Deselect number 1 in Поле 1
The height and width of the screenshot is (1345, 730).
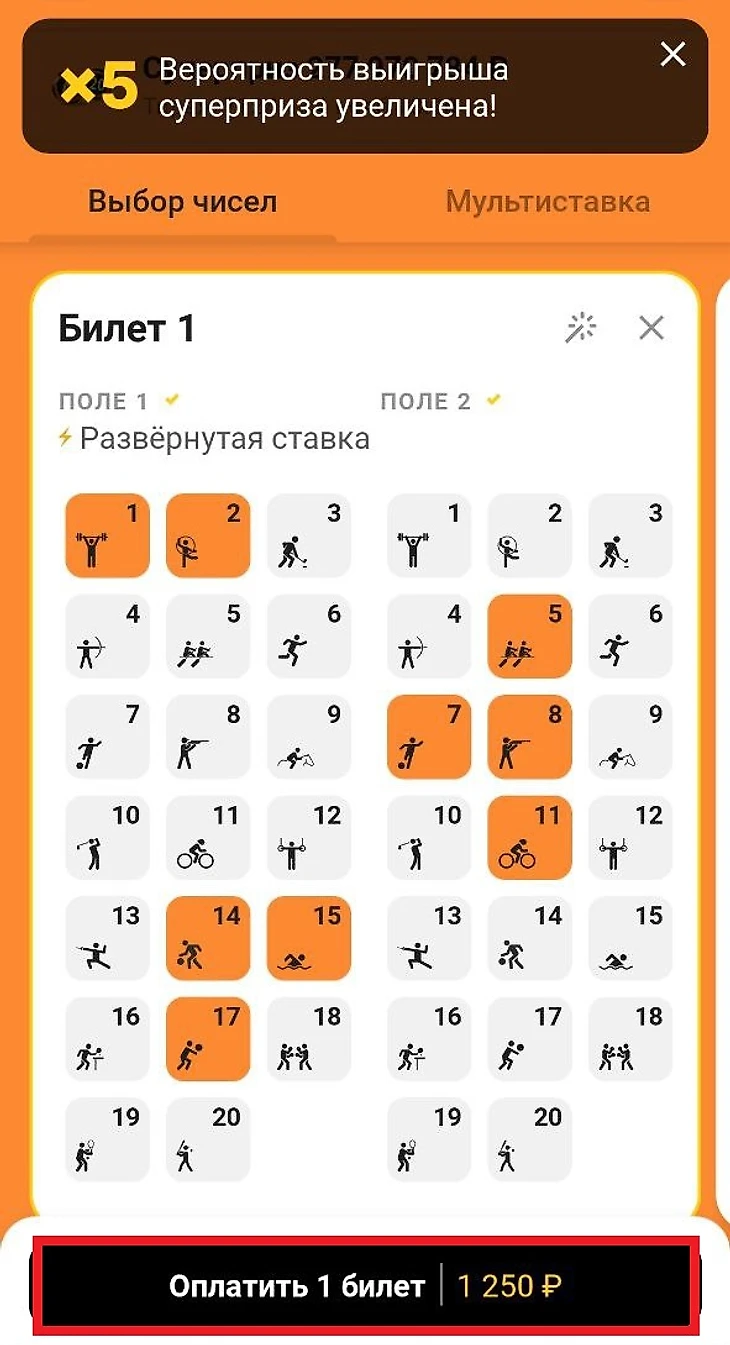(107, 536)
